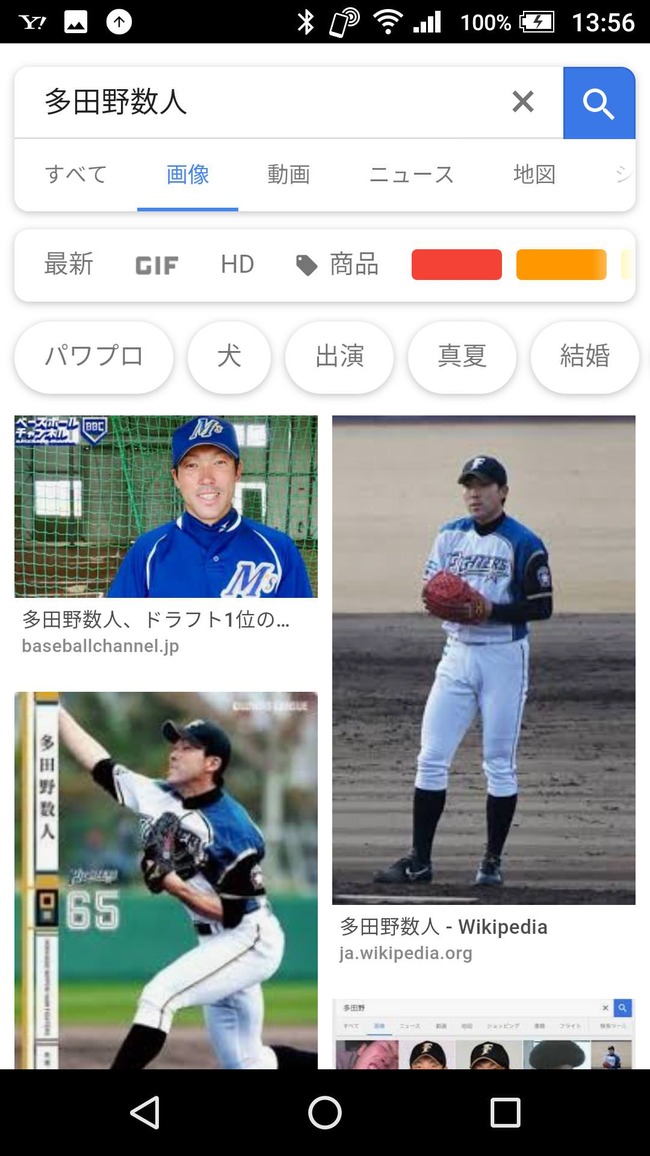Screen dimensions: 650x1156
Task: Tap the blue search magnifier button
Action: point(599,103)
